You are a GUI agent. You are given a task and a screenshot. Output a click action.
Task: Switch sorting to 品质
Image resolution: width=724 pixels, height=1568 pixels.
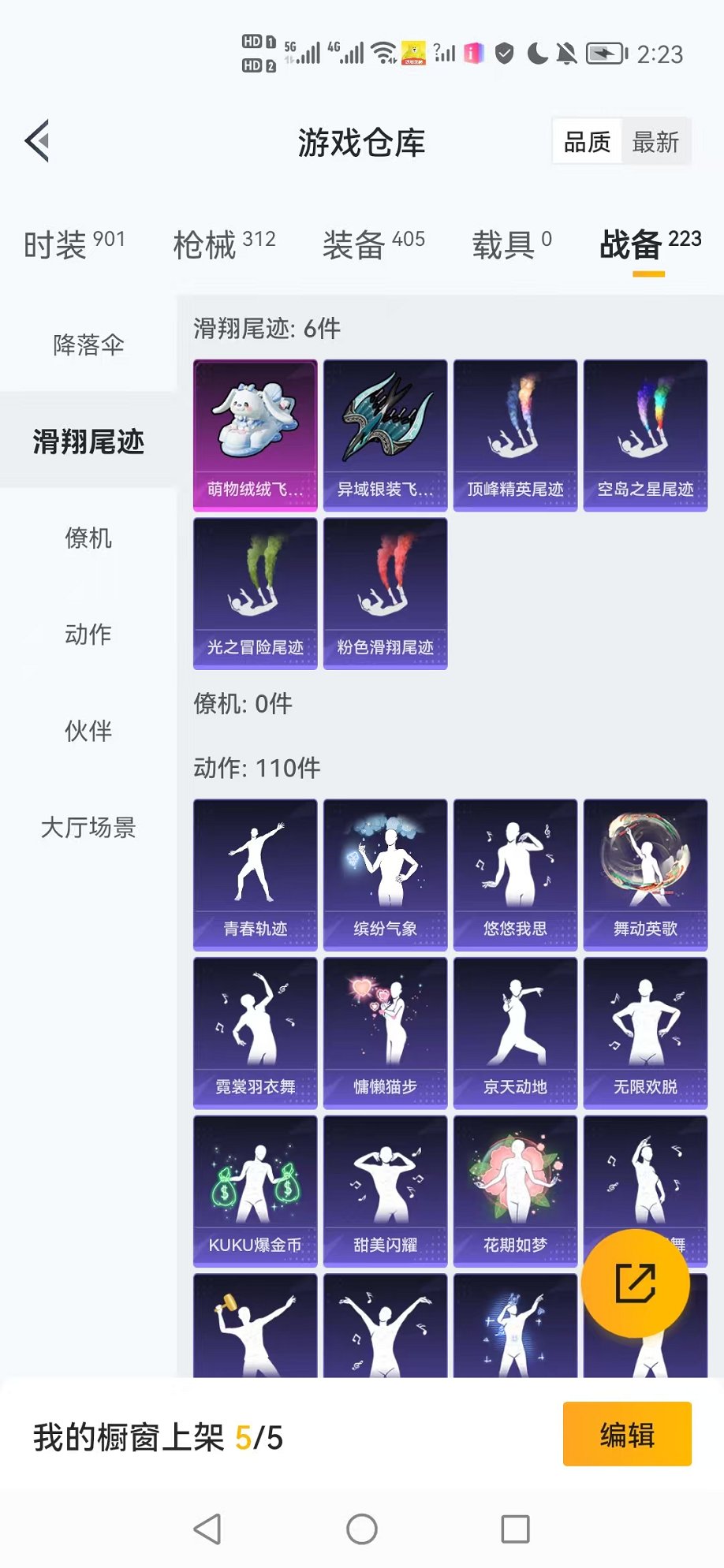pyautogui.click(x=586, y=142)
